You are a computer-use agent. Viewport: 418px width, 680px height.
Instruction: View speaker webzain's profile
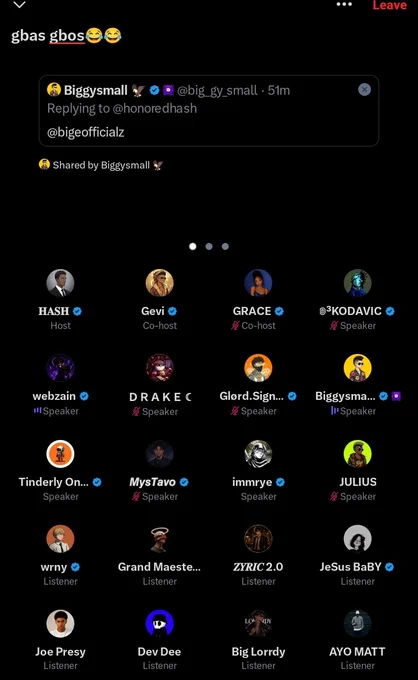pos(60,368)
